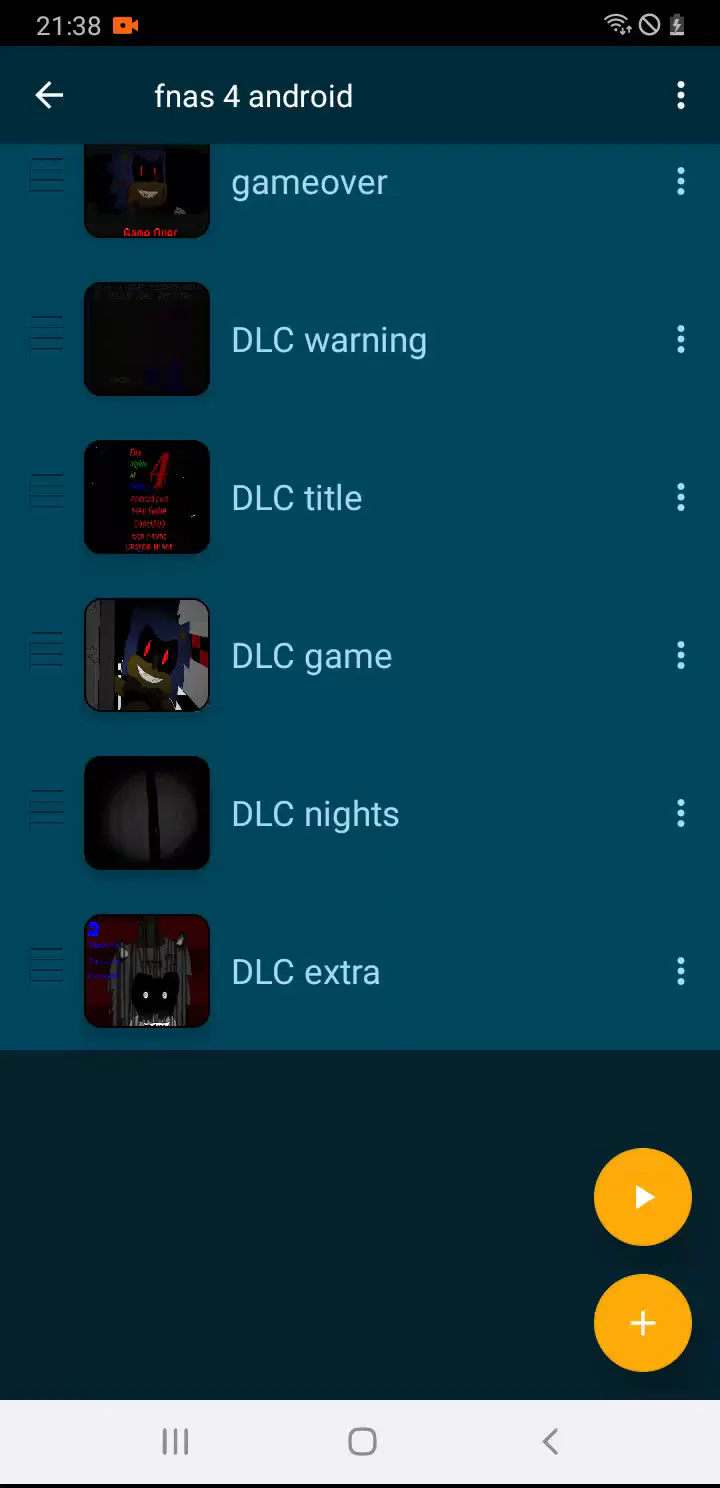Open the recent apps view
Screen dimensions: 720x1488
click(x=175, y=1441)
